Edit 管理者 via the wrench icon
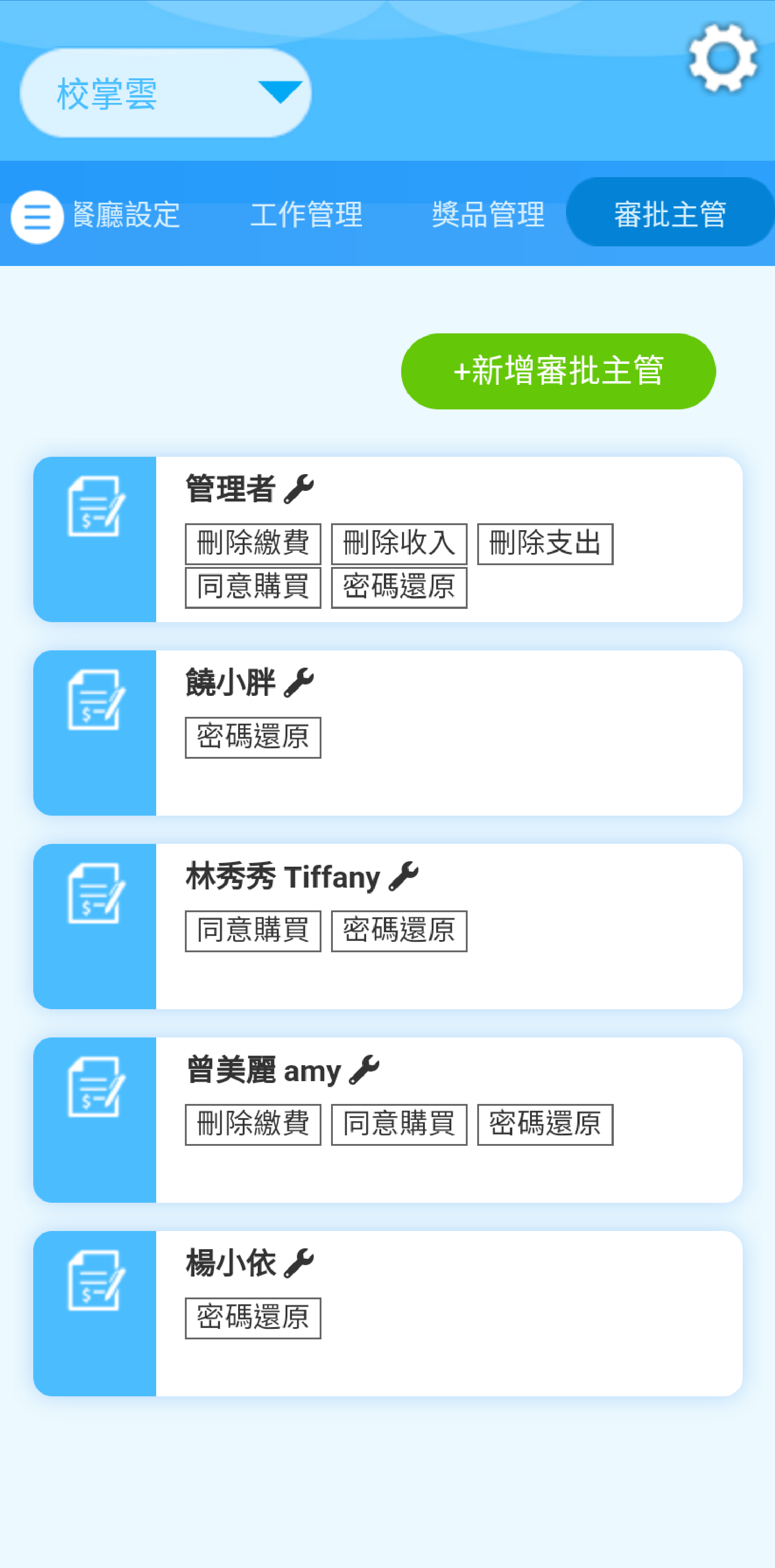 [299, 489]
